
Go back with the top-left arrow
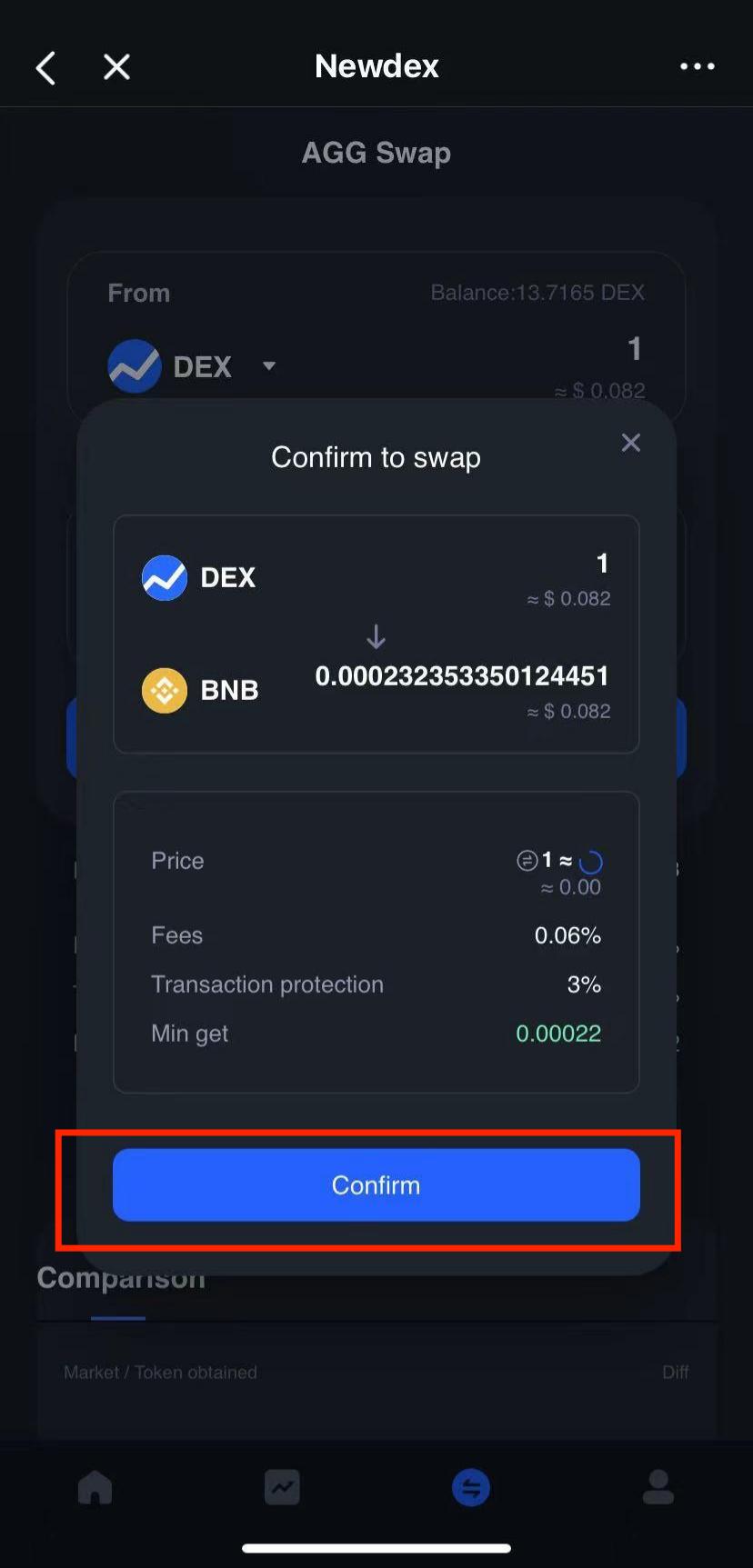pos(45,67)
